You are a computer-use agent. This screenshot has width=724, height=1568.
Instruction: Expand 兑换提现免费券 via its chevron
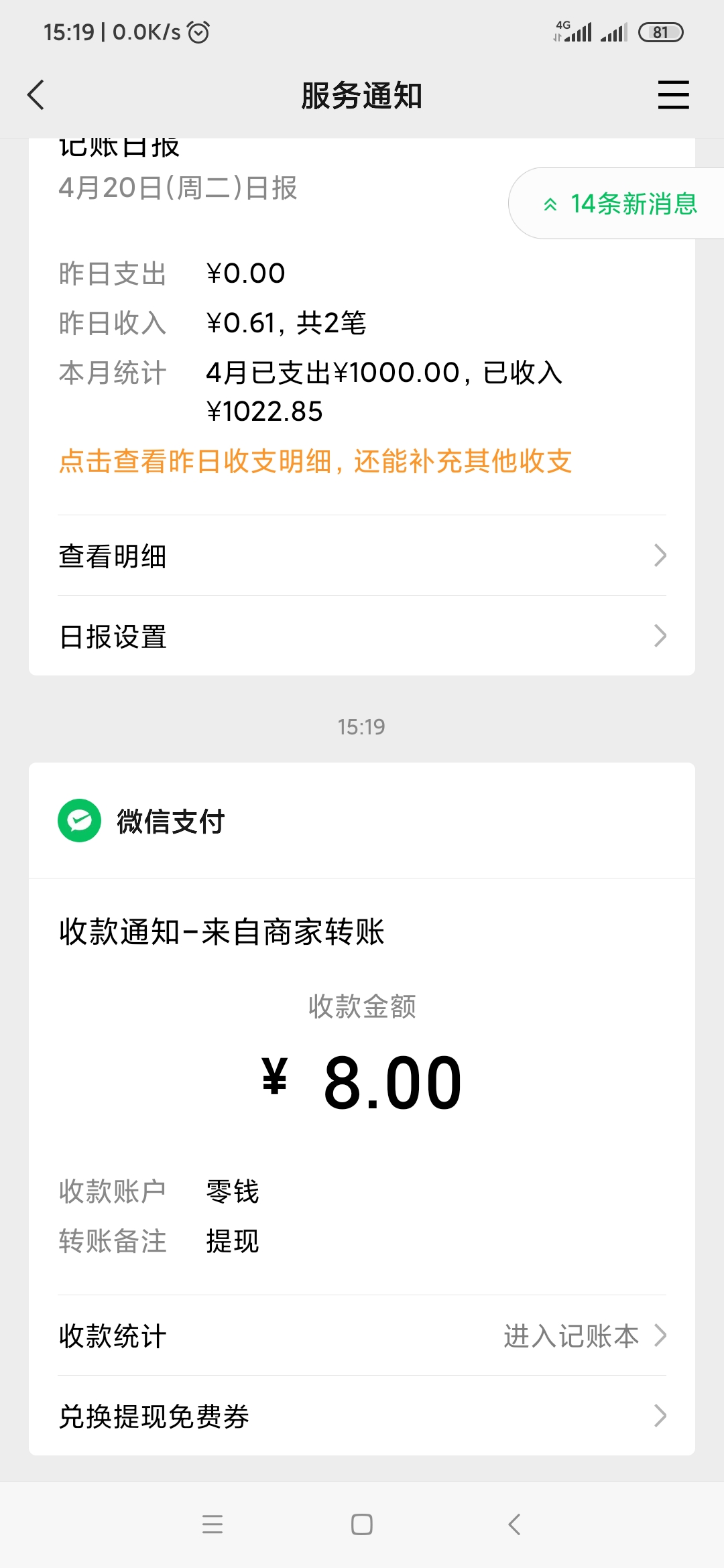(661, 1416)
